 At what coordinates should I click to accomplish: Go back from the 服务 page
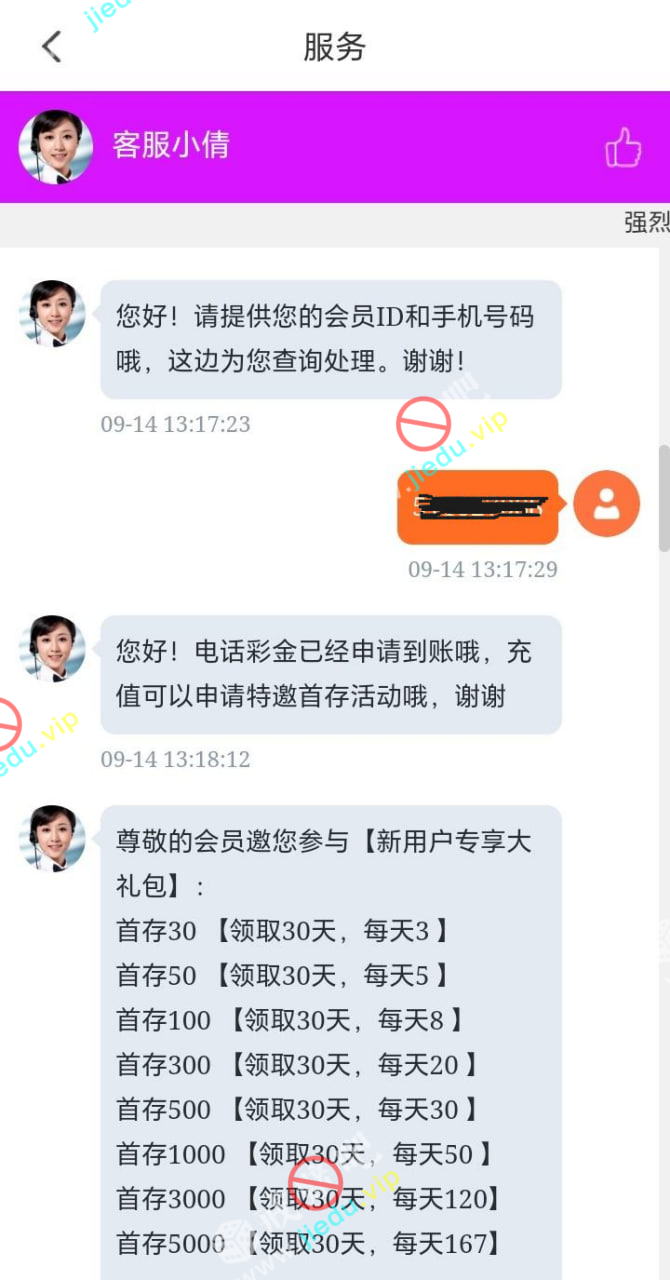tap(52, 46)
